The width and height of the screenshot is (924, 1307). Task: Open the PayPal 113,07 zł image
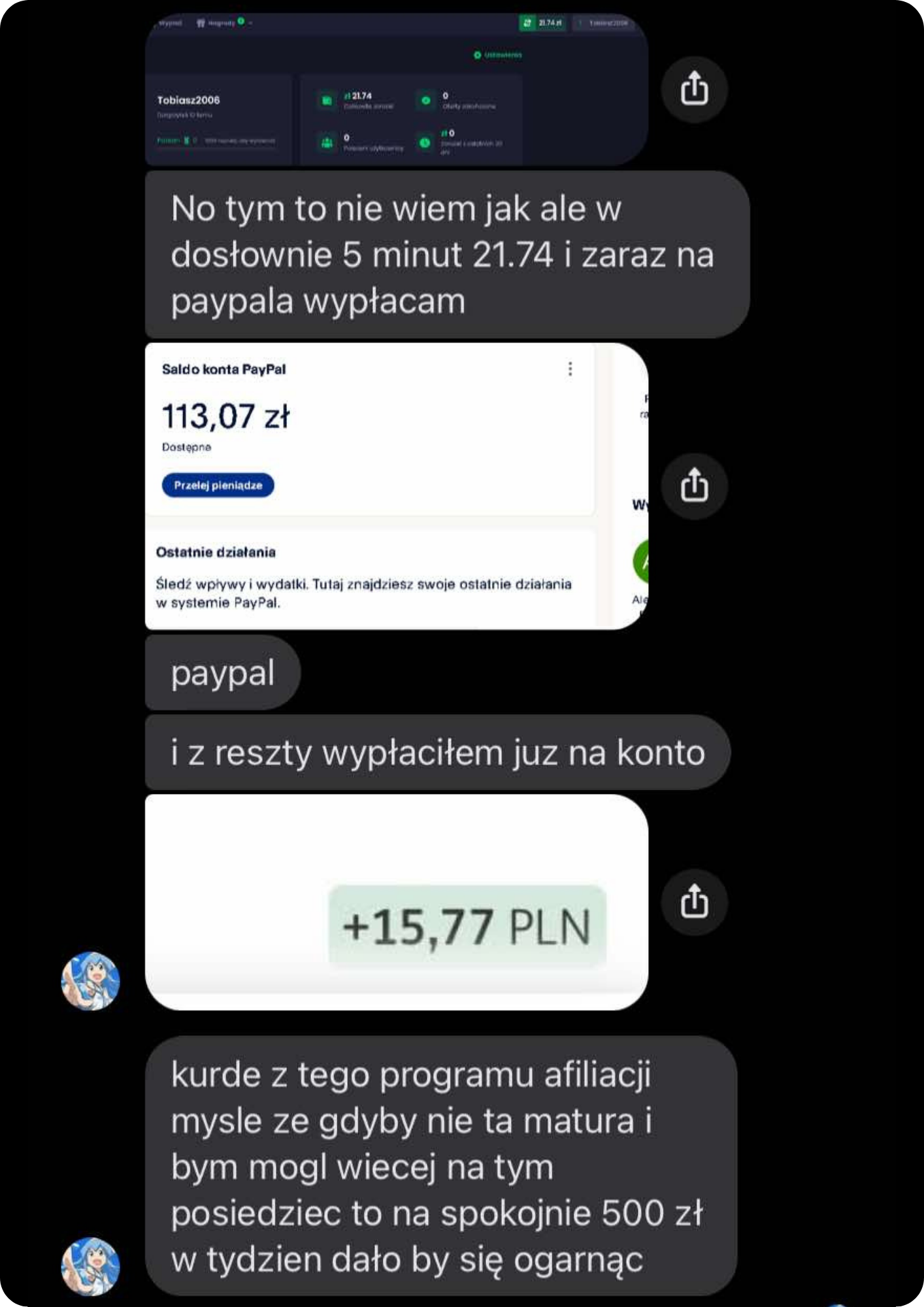[396, 486]
